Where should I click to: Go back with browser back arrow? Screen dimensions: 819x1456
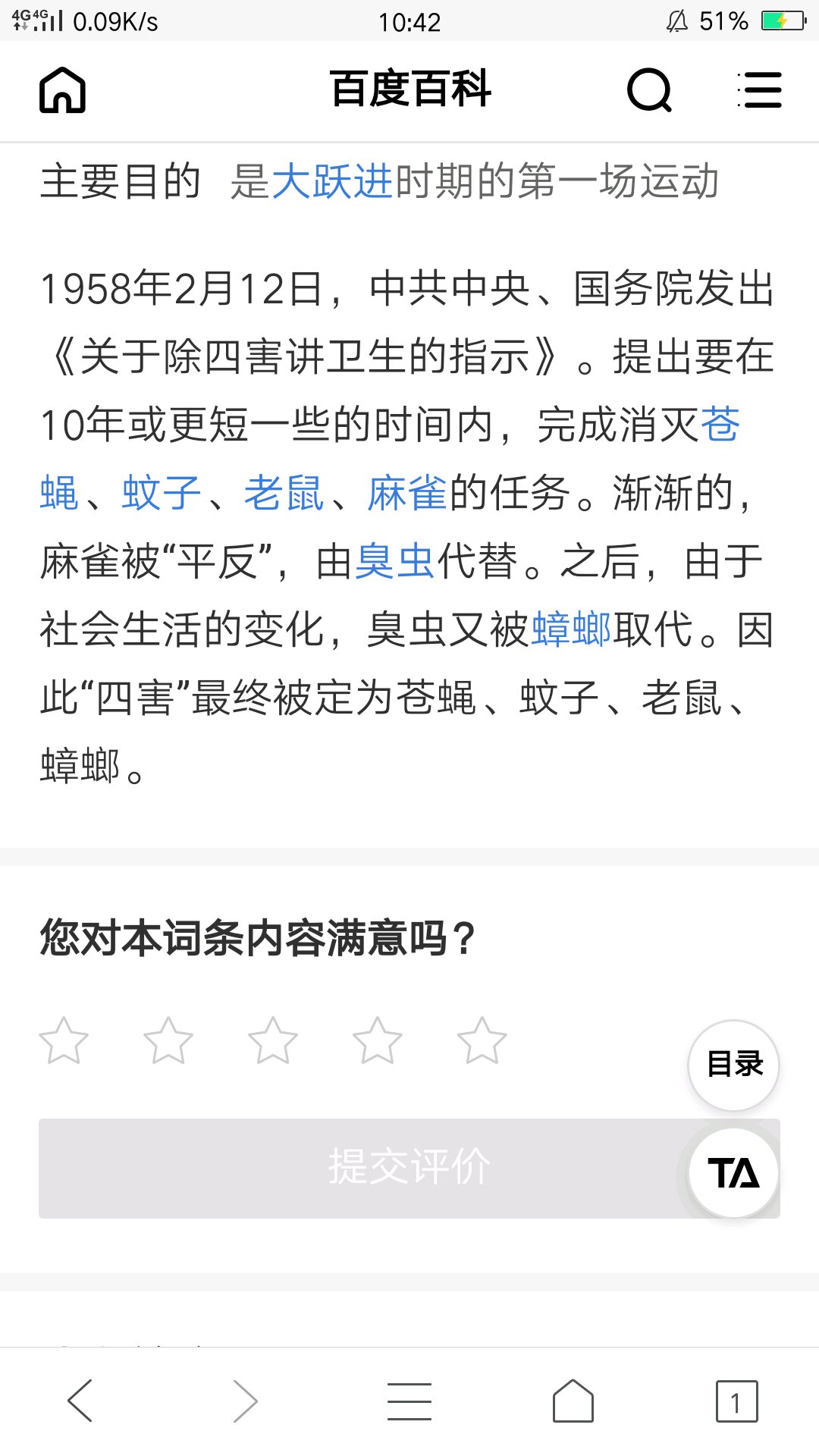point(80,1401)
